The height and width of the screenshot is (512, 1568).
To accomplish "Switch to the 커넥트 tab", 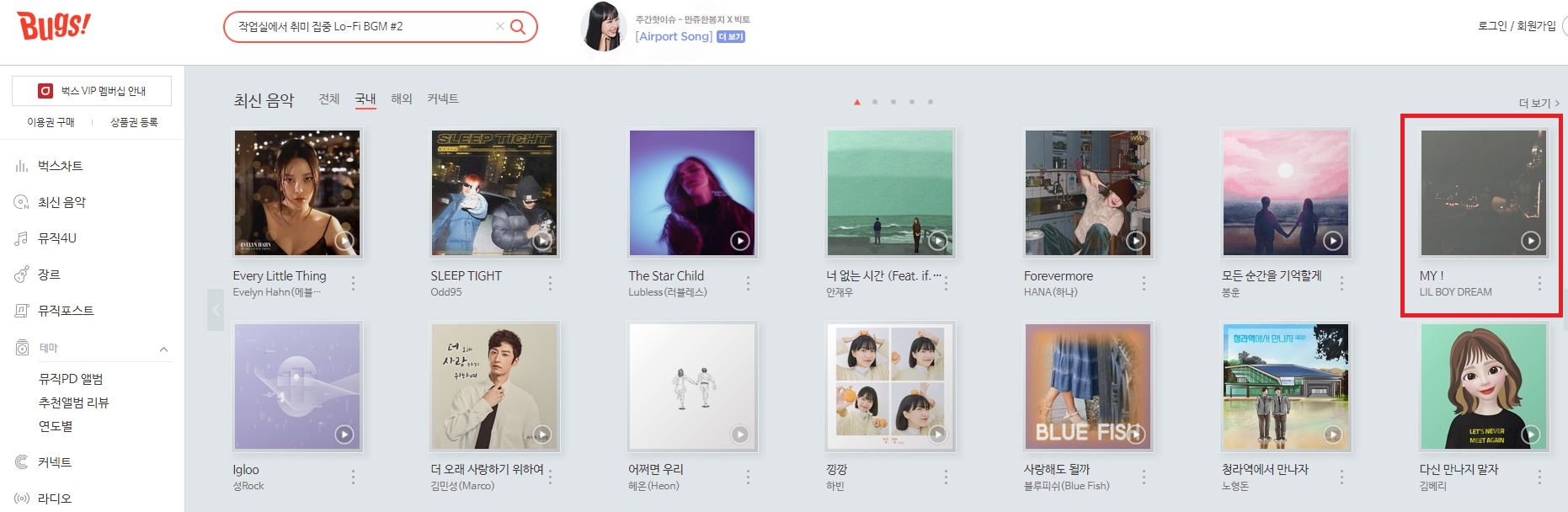I will pyautogui.click(x=442, y=99).
